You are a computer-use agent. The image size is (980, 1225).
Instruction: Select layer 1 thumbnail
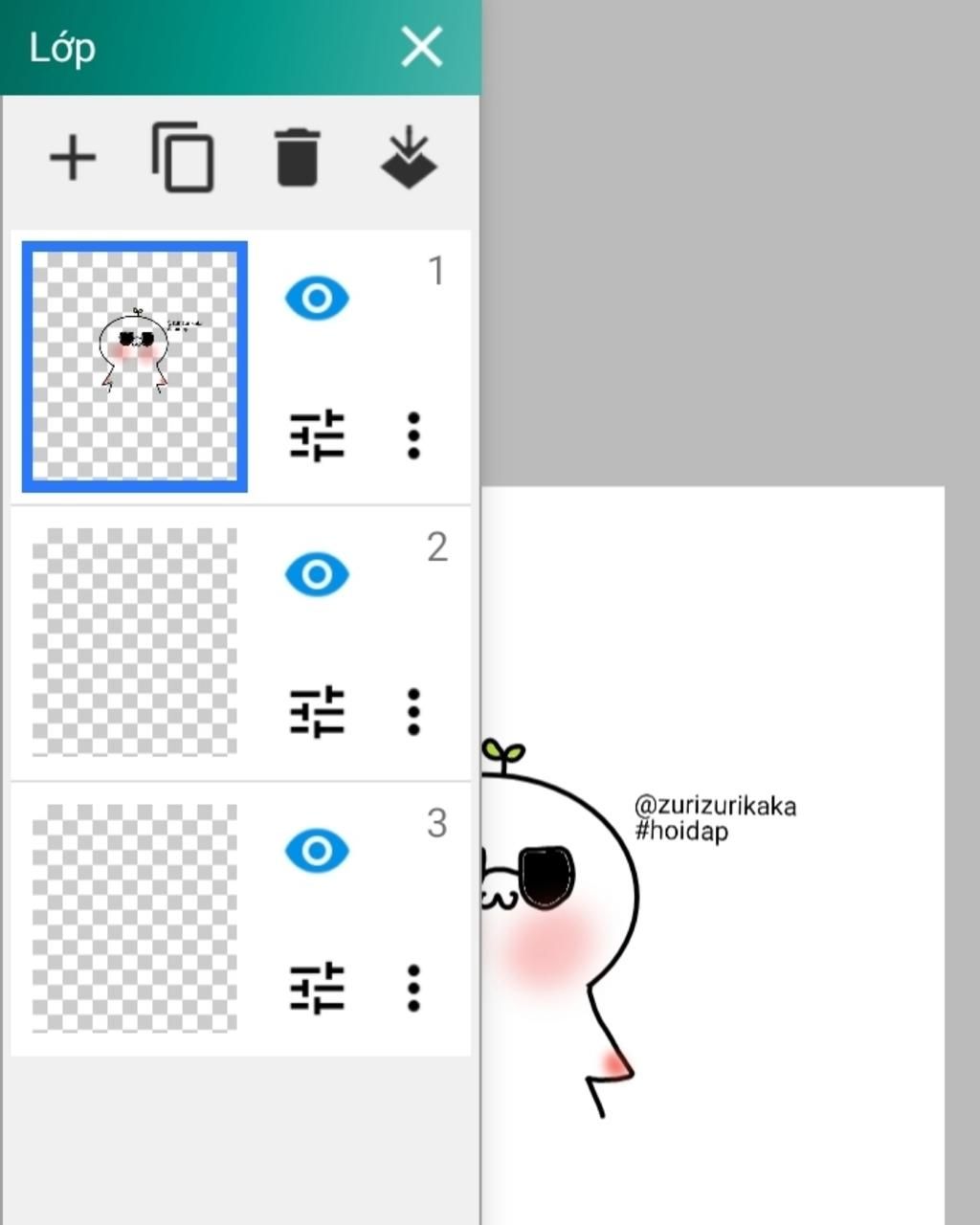(135, 367)
